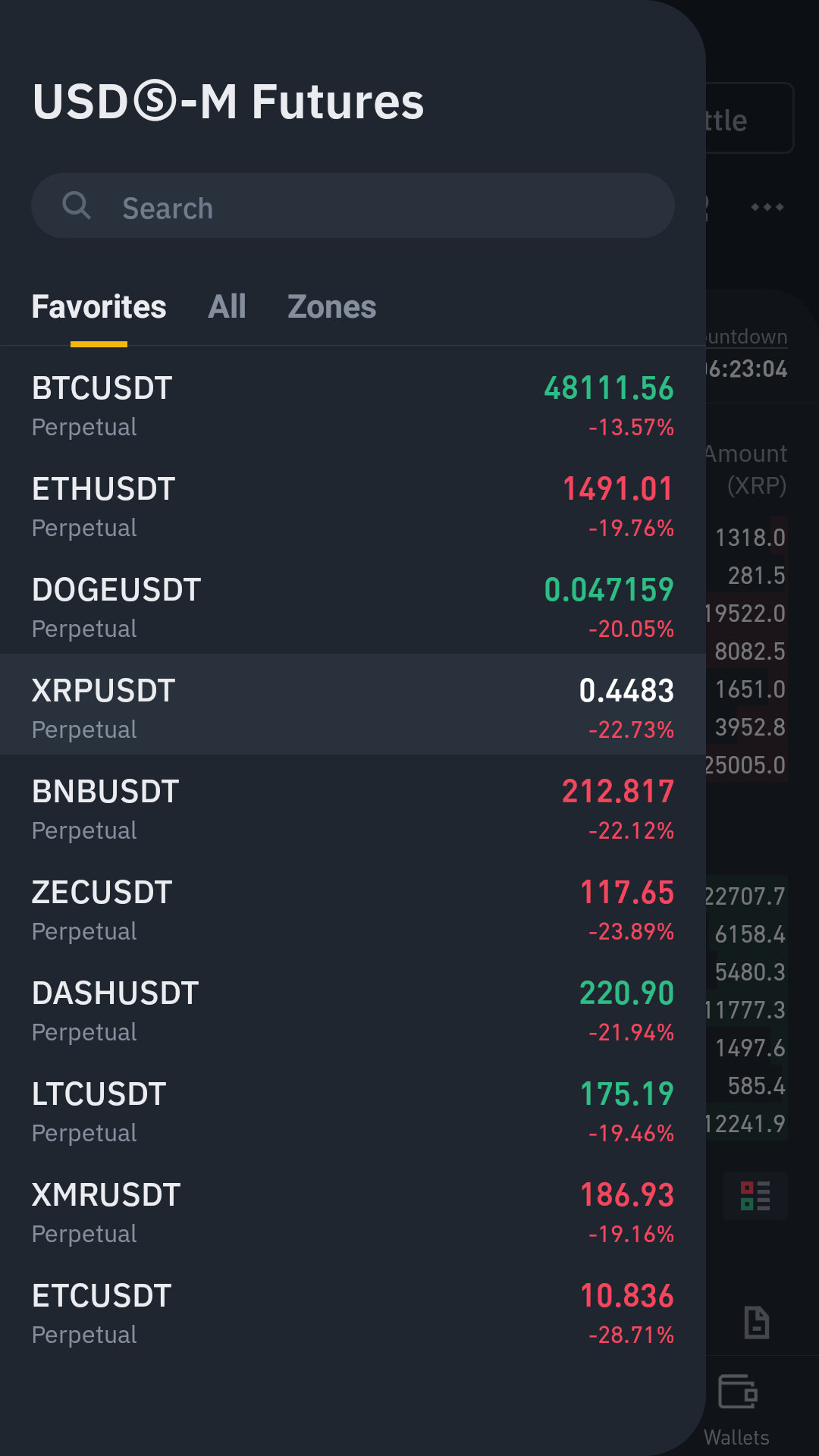
Task: View XMRUSDT Perpetual contract
Action: pyautogui.click(x=353, y=1213)
